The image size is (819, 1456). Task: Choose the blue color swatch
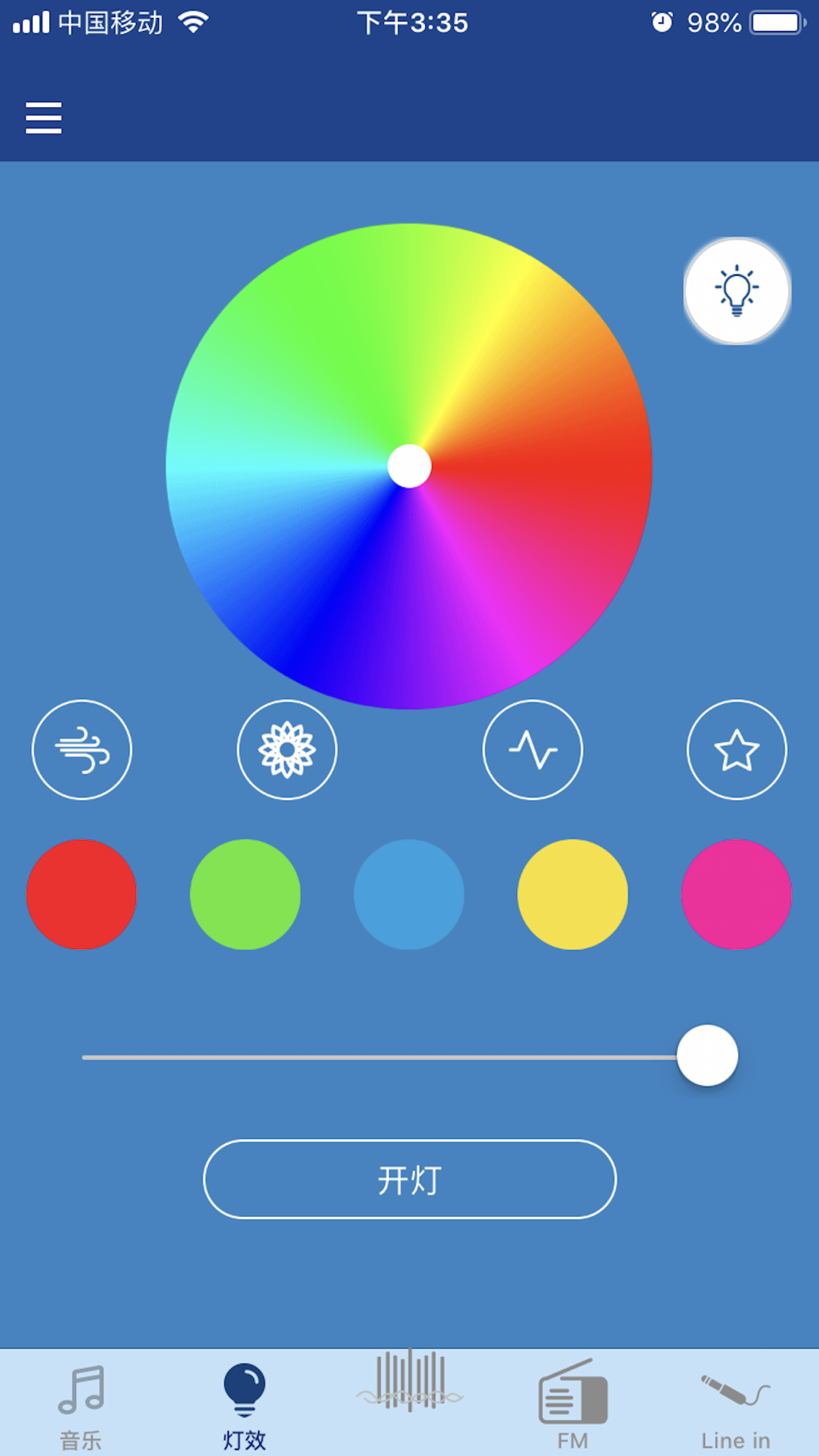[409, 894]
